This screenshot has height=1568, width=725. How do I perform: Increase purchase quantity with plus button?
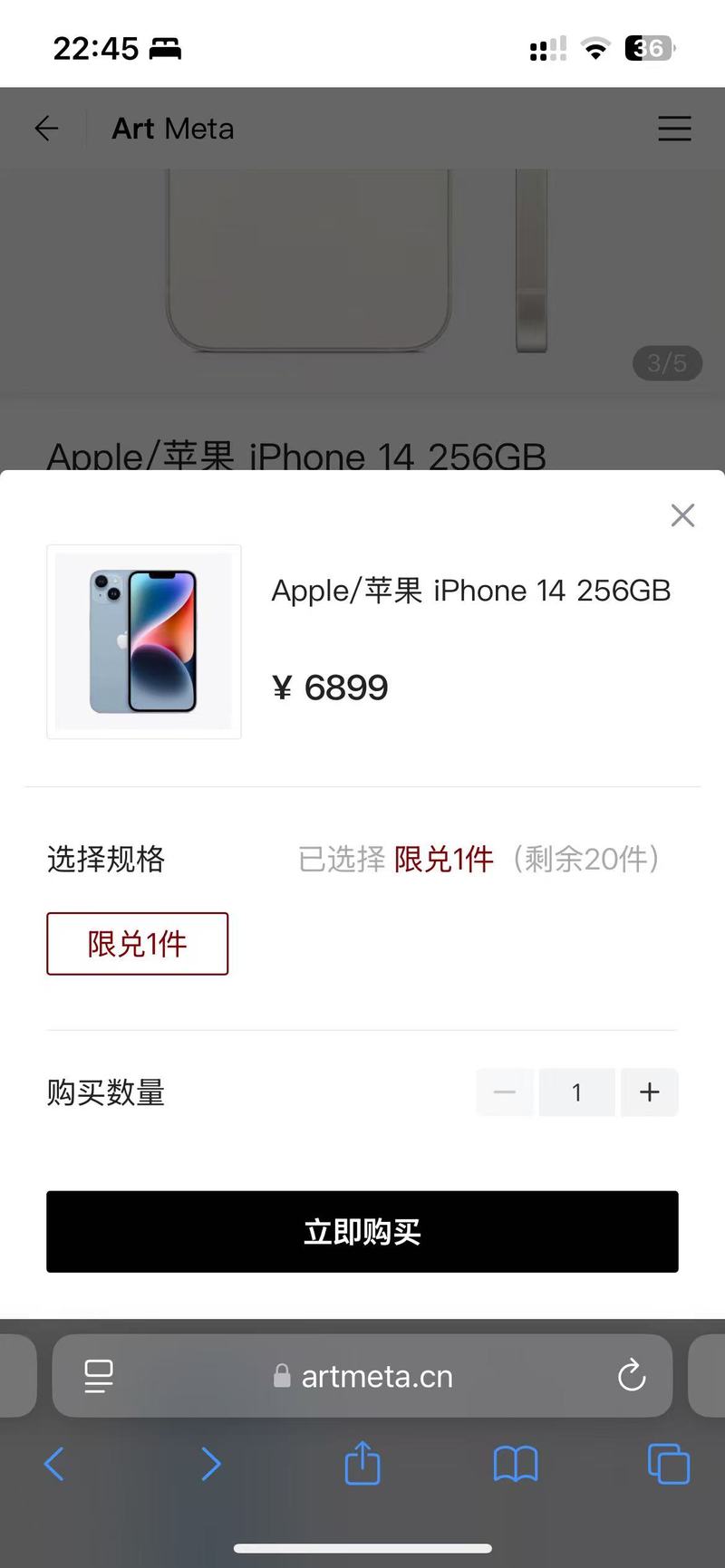pos(649,1092)
